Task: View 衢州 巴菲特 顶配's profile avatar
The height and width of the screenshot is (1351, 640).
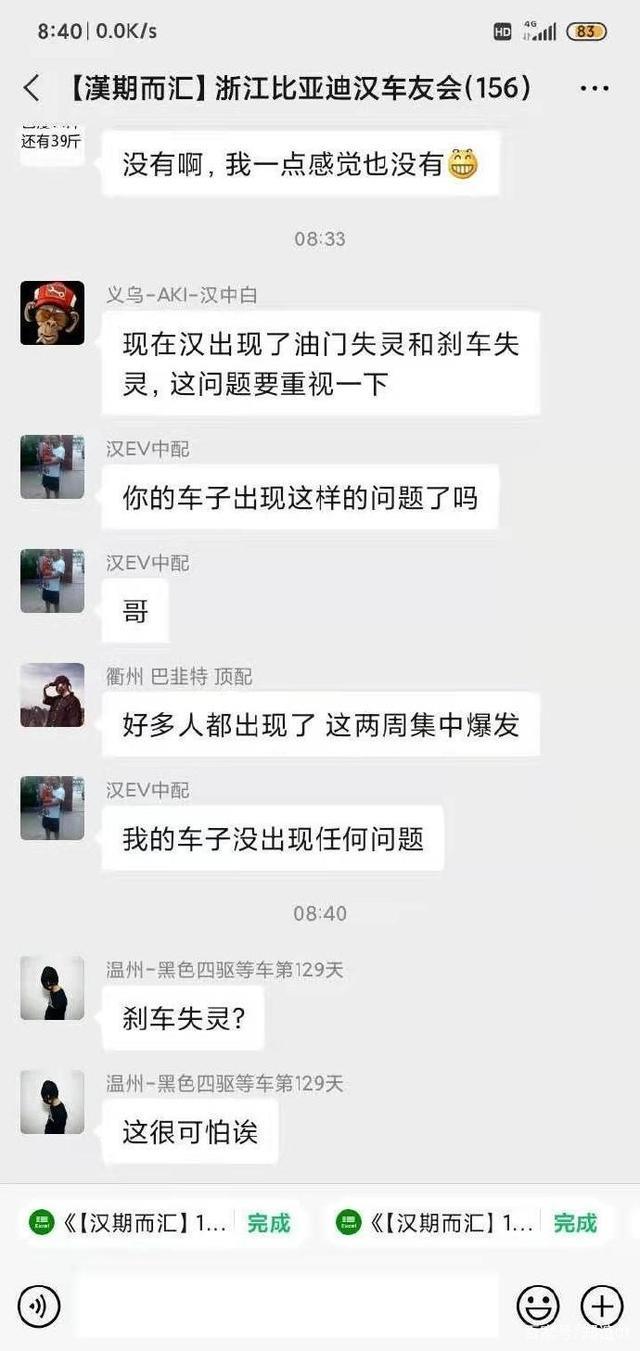Action: click(x=52, y=694)
